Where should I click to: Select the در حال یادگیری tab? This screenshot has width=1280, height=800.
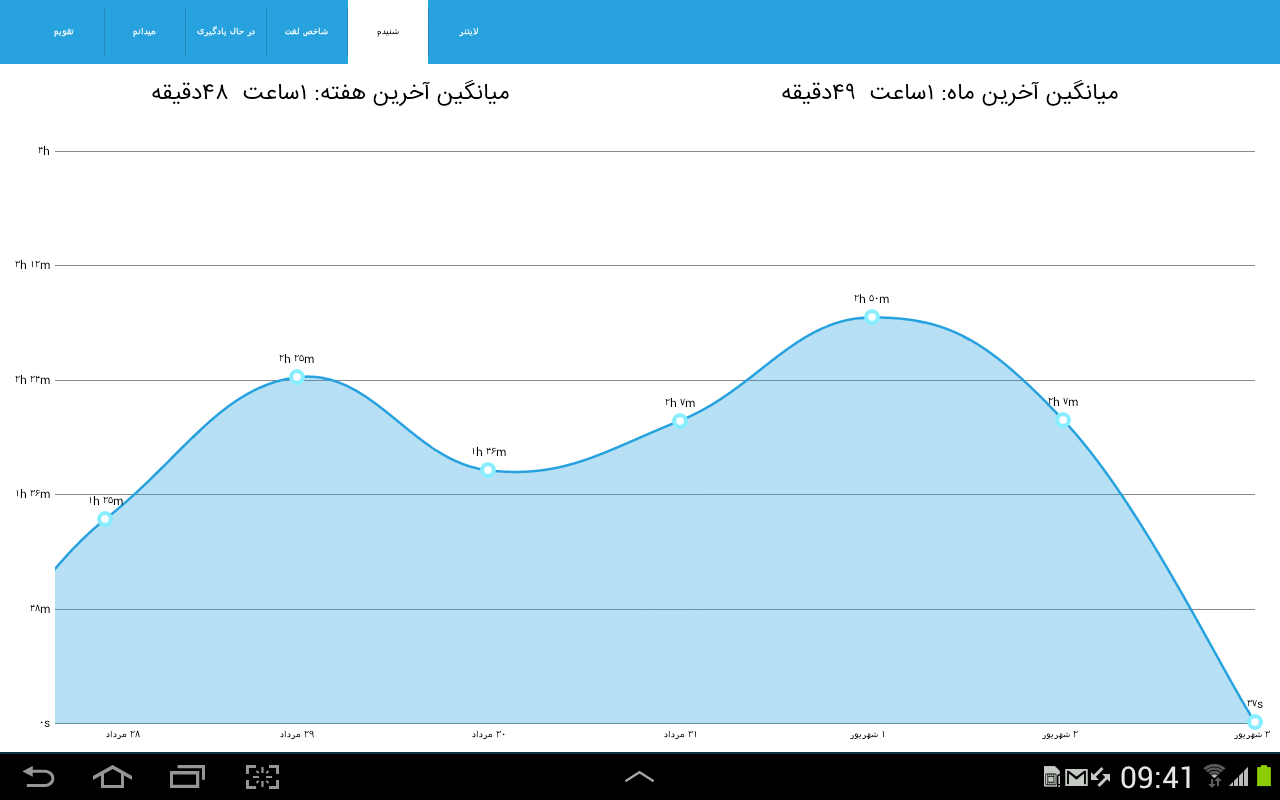[226, 32]
